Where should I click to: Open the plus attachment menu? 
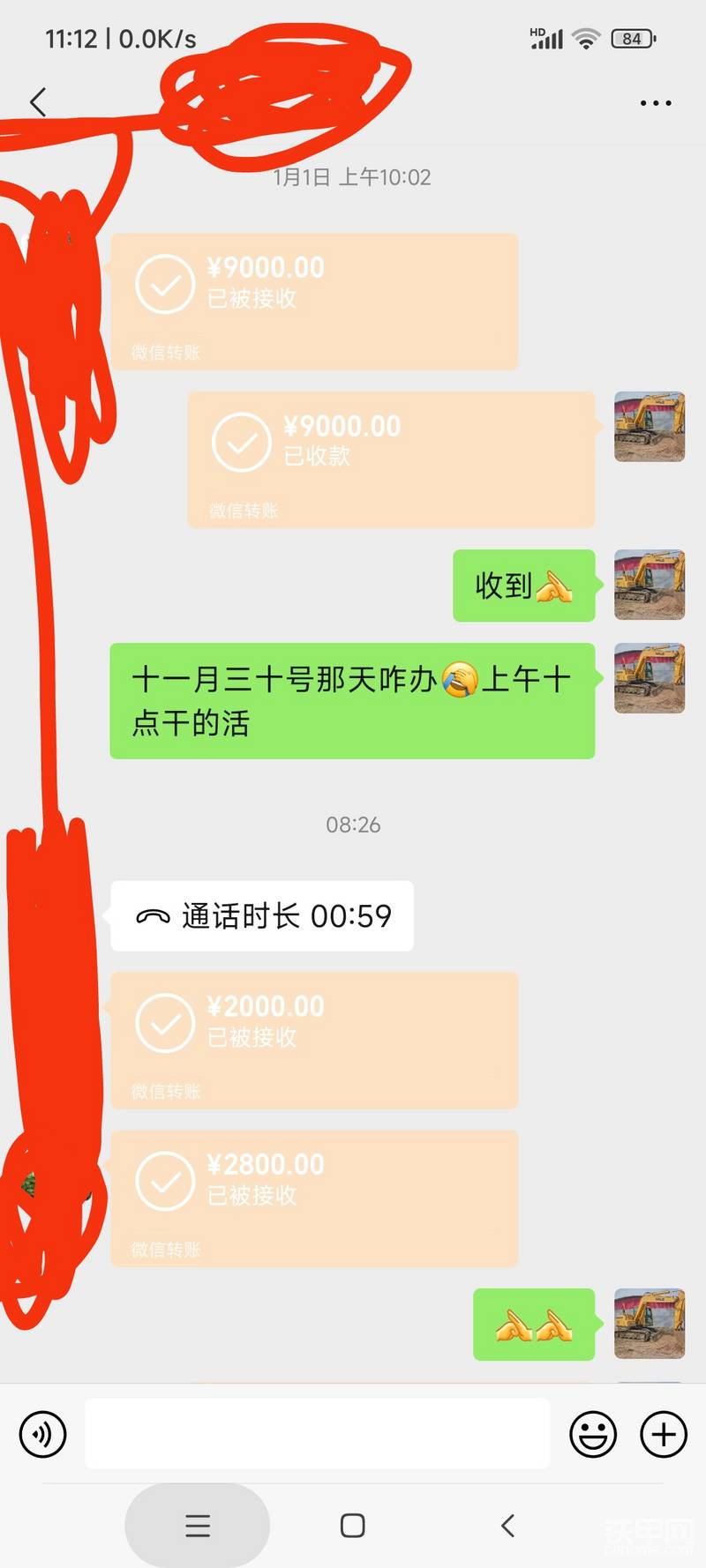(663, 1433)
